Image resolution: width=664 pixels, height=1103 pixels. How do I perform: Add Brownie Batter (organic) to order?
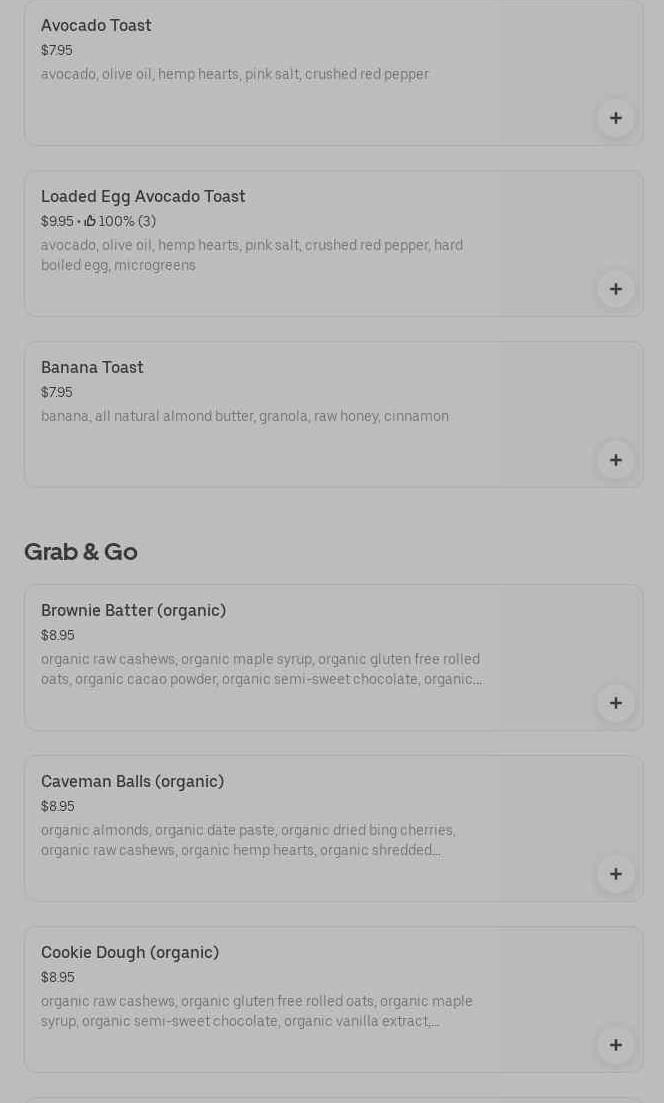(615, 703)
